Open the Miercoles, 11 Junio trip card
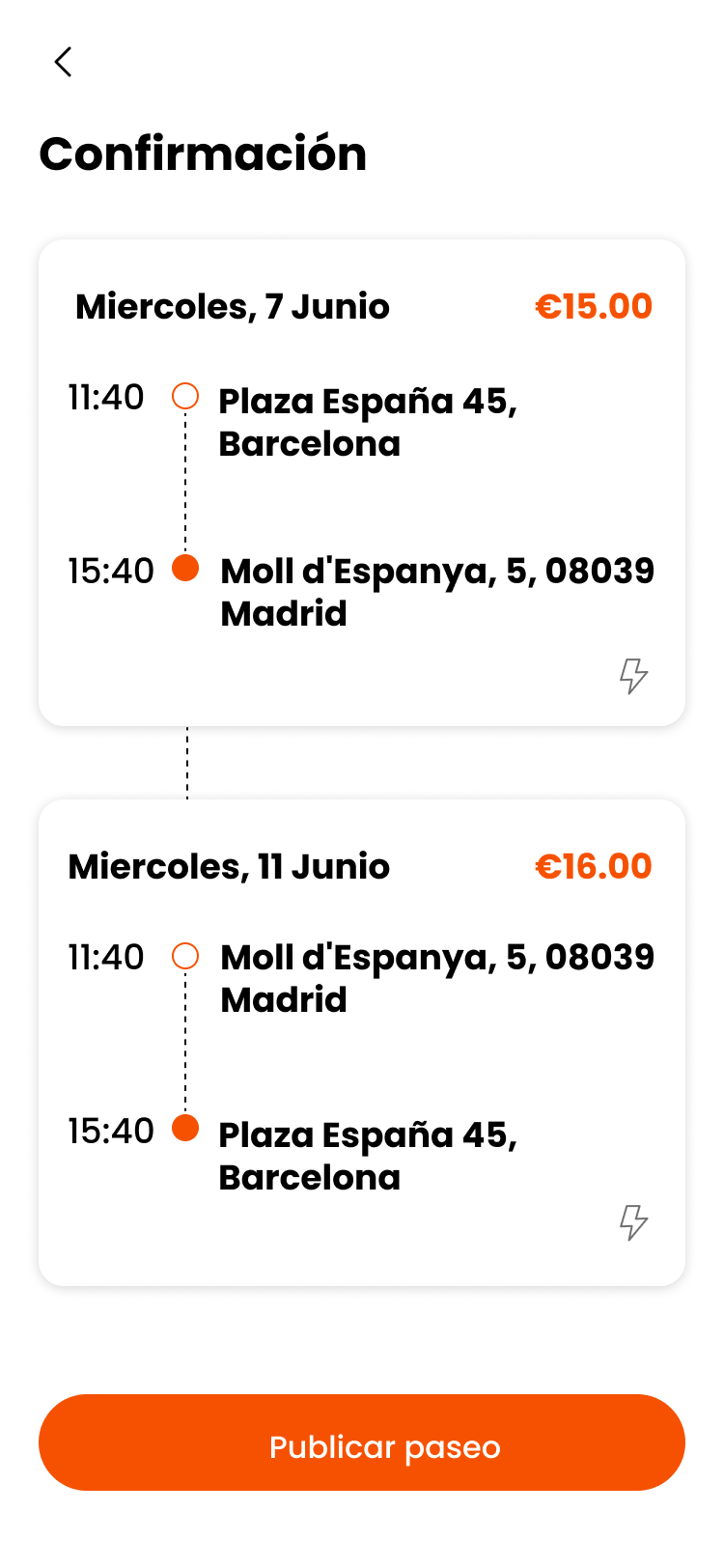Image resolution: width=724 pixels, height=1568 pixels. (362, 1043)
